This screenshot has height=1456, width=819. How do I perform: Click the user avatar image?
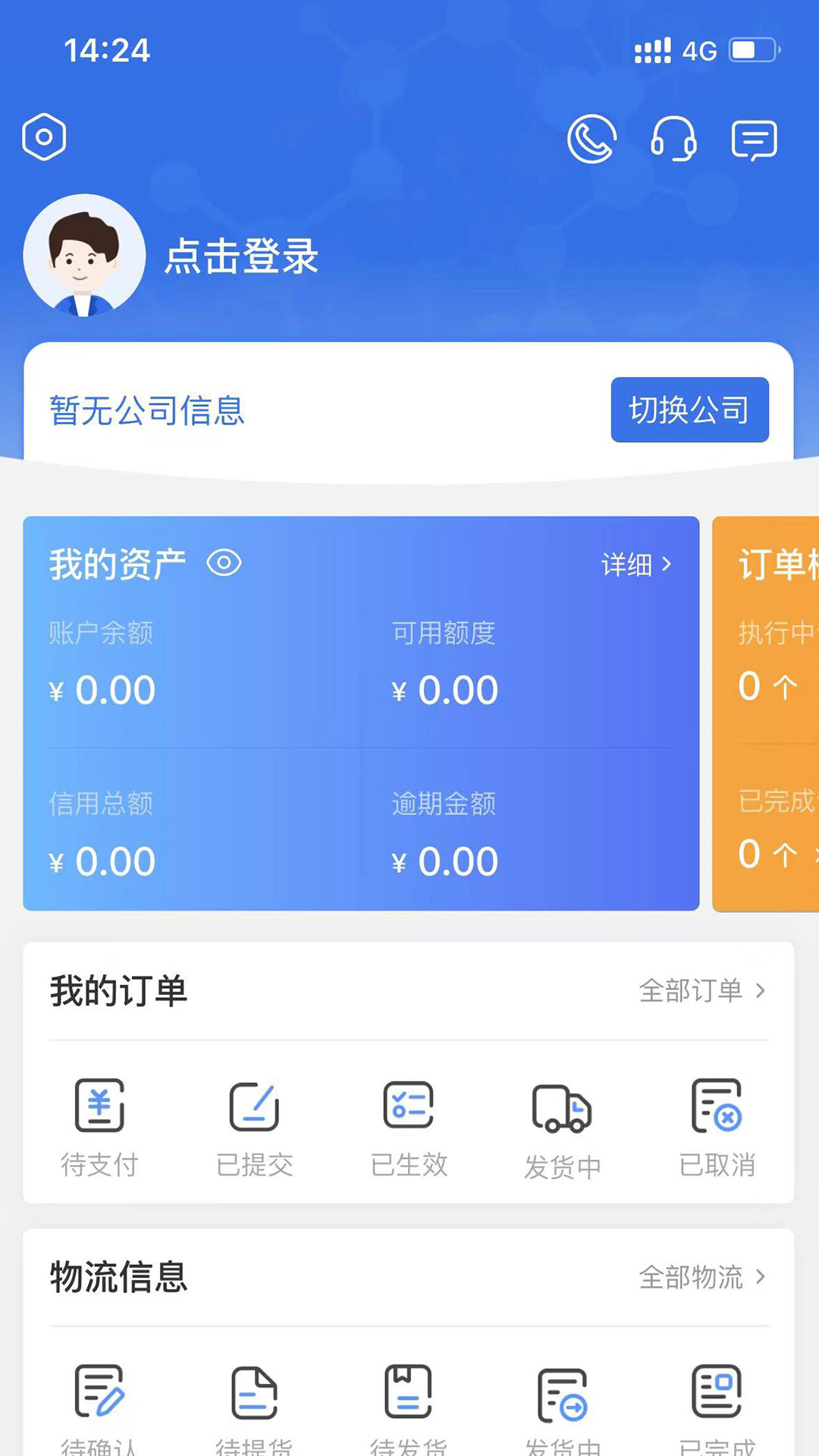pos(84,256)
